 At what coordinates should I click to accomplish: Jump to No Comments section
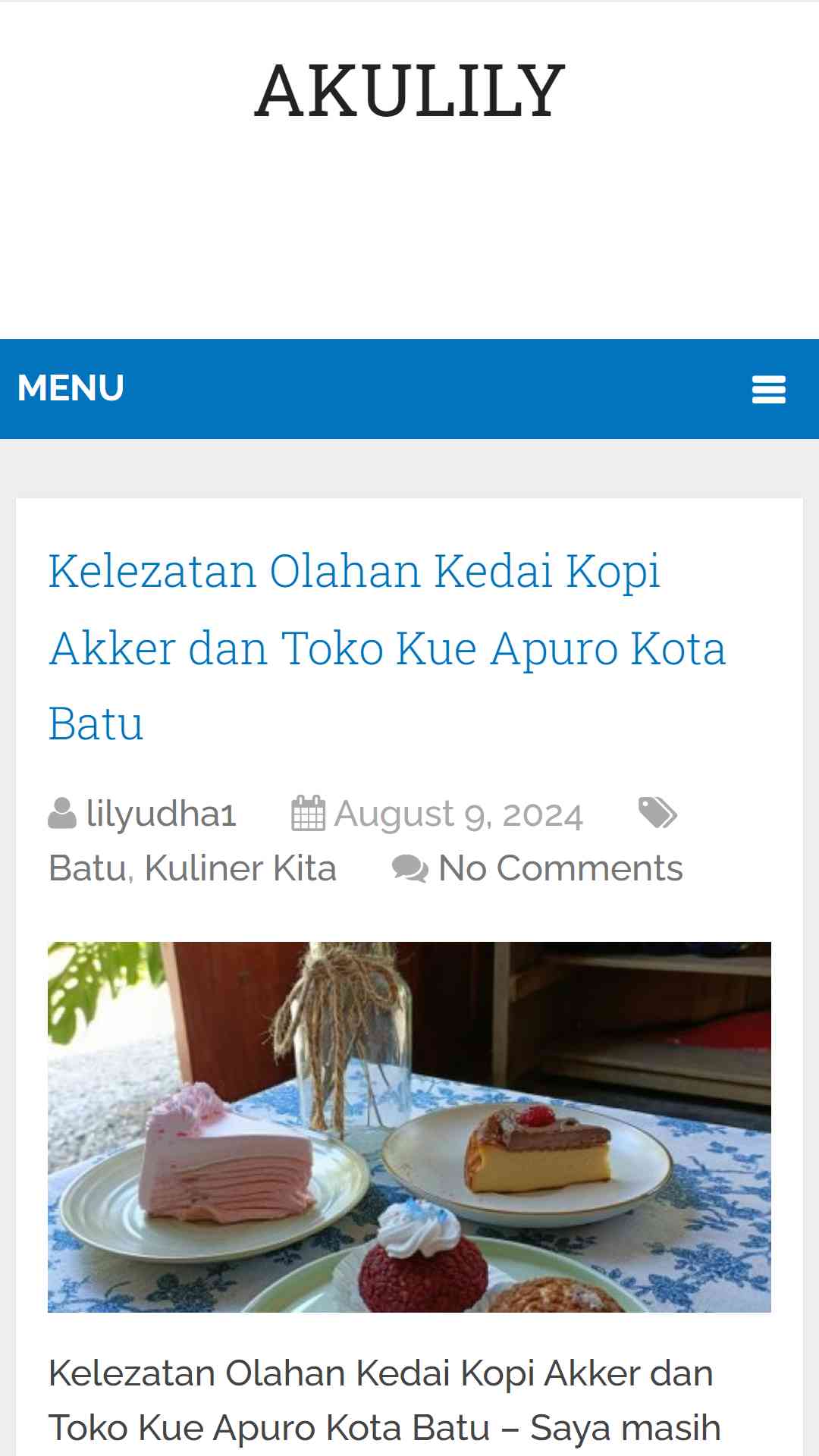(560, 868)
